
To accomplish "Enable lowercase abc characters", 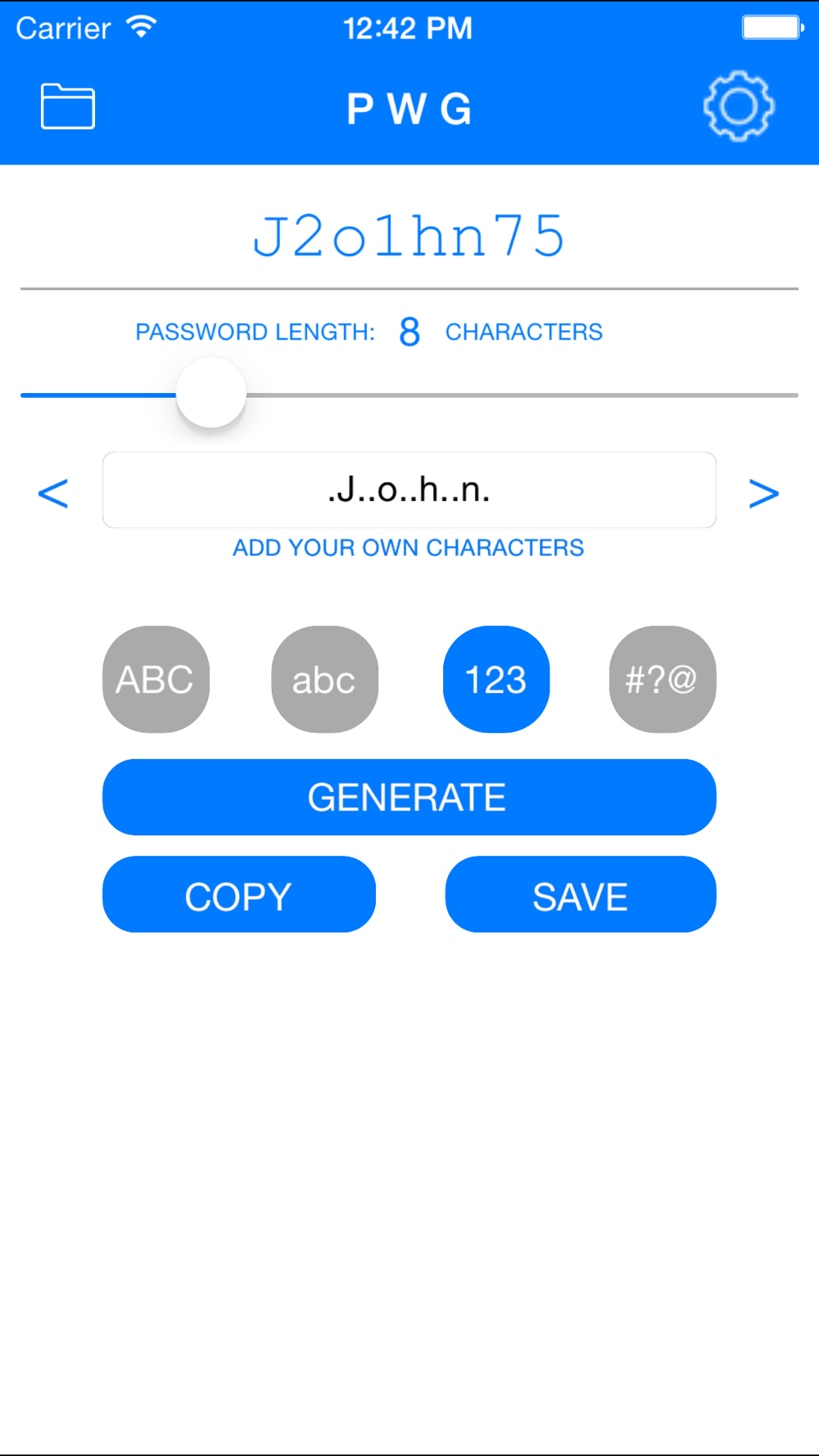I will point(325,679).
